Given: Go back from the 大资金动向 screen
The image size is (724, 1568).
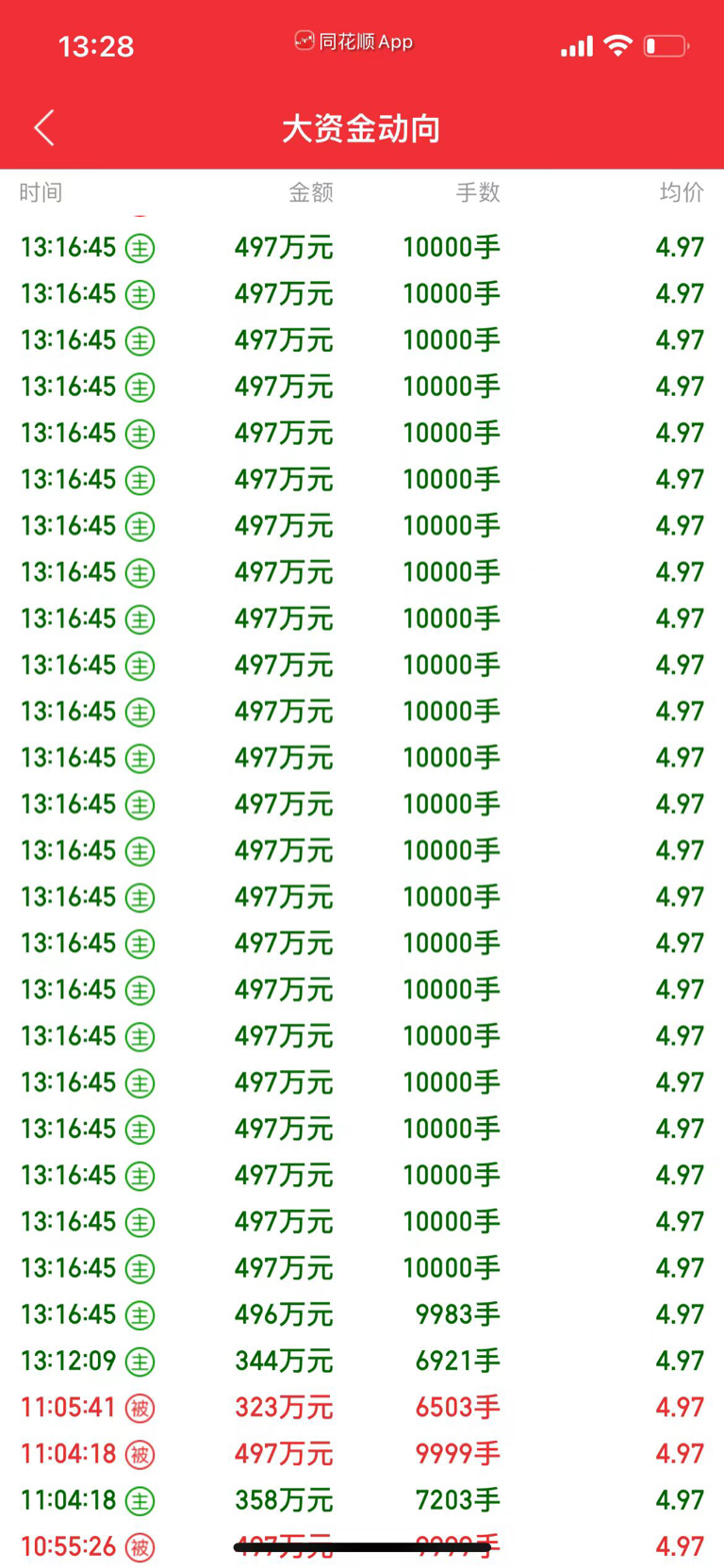Looking at the screenshot, I should click(x=44, y=127).
